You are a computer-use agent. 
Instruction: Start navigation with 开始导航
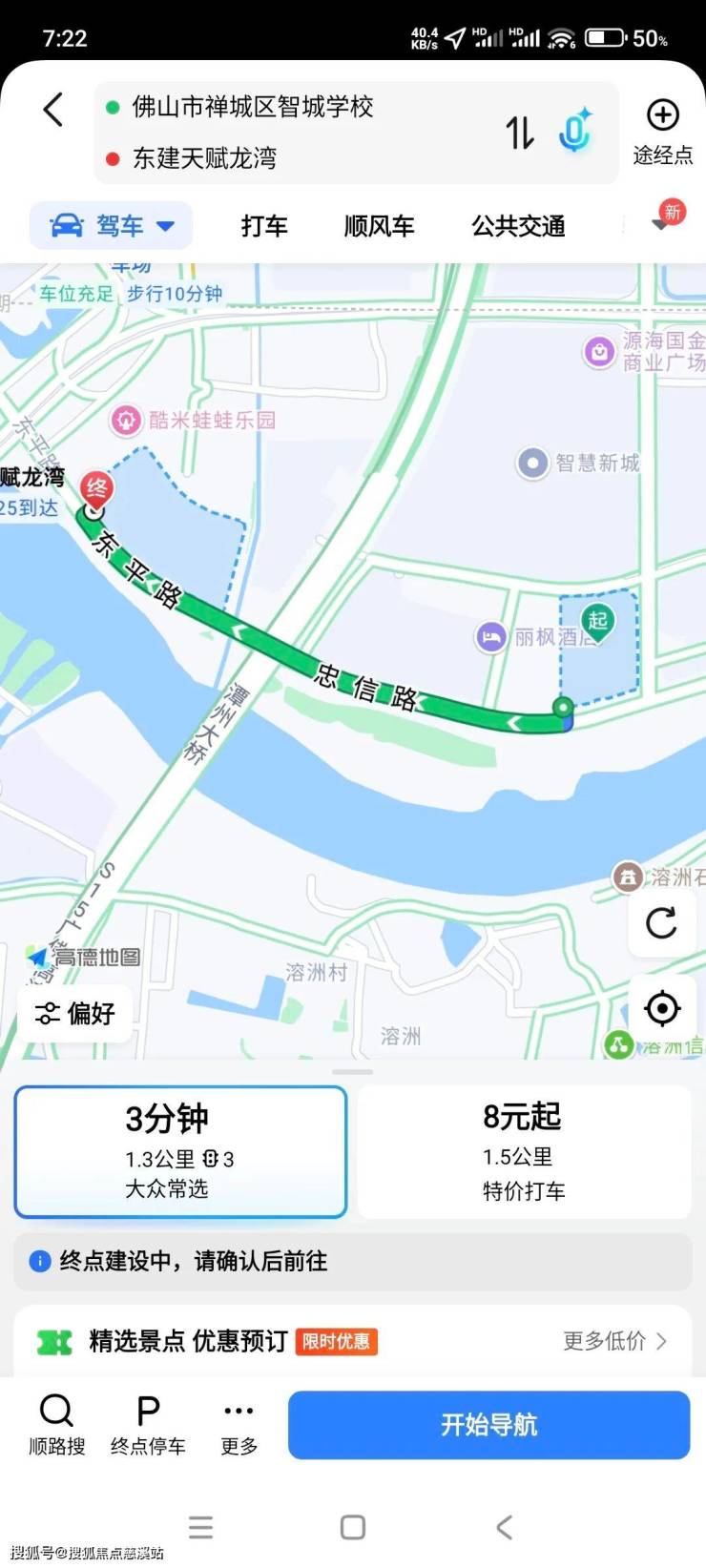pos(488,1425)
